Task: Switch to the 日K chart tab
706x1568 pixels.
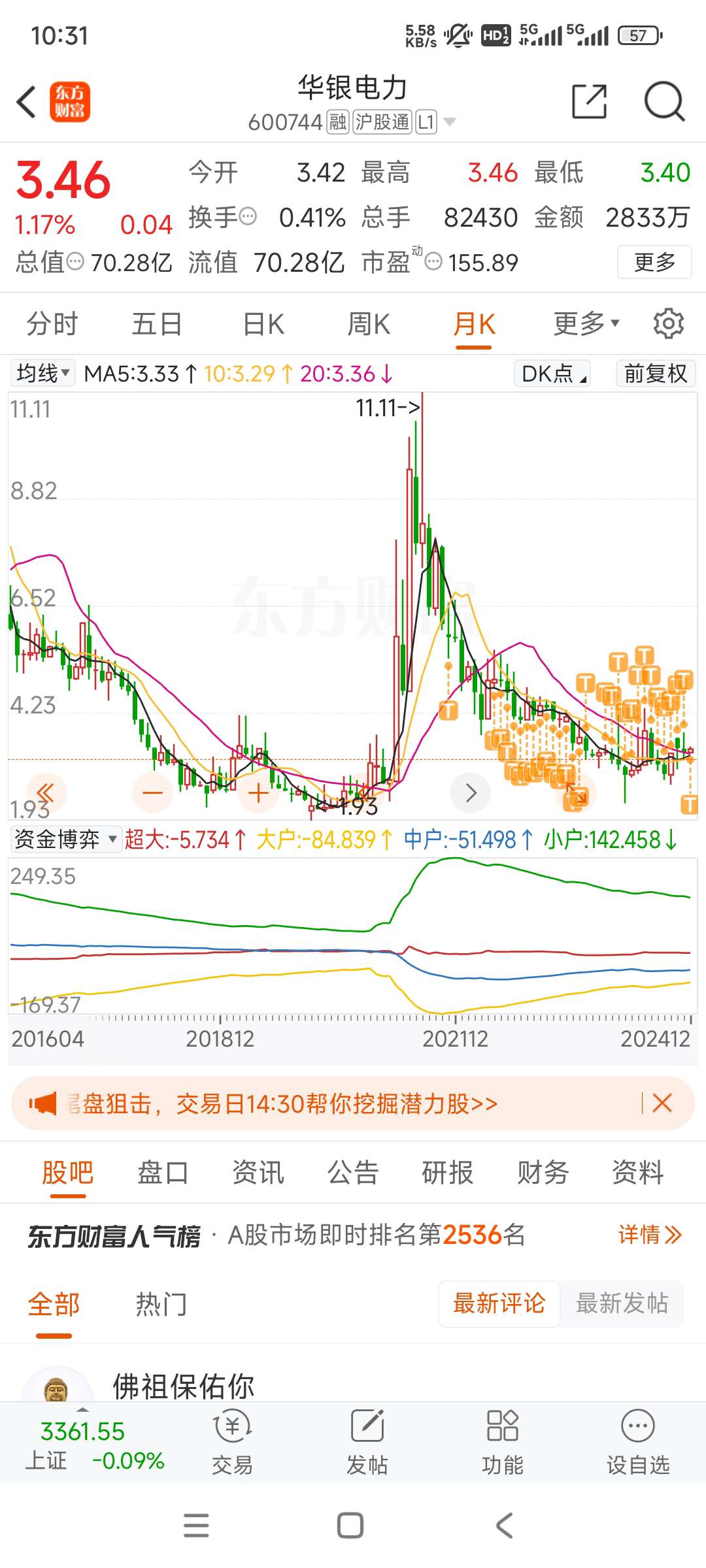Action: [263, 324]
